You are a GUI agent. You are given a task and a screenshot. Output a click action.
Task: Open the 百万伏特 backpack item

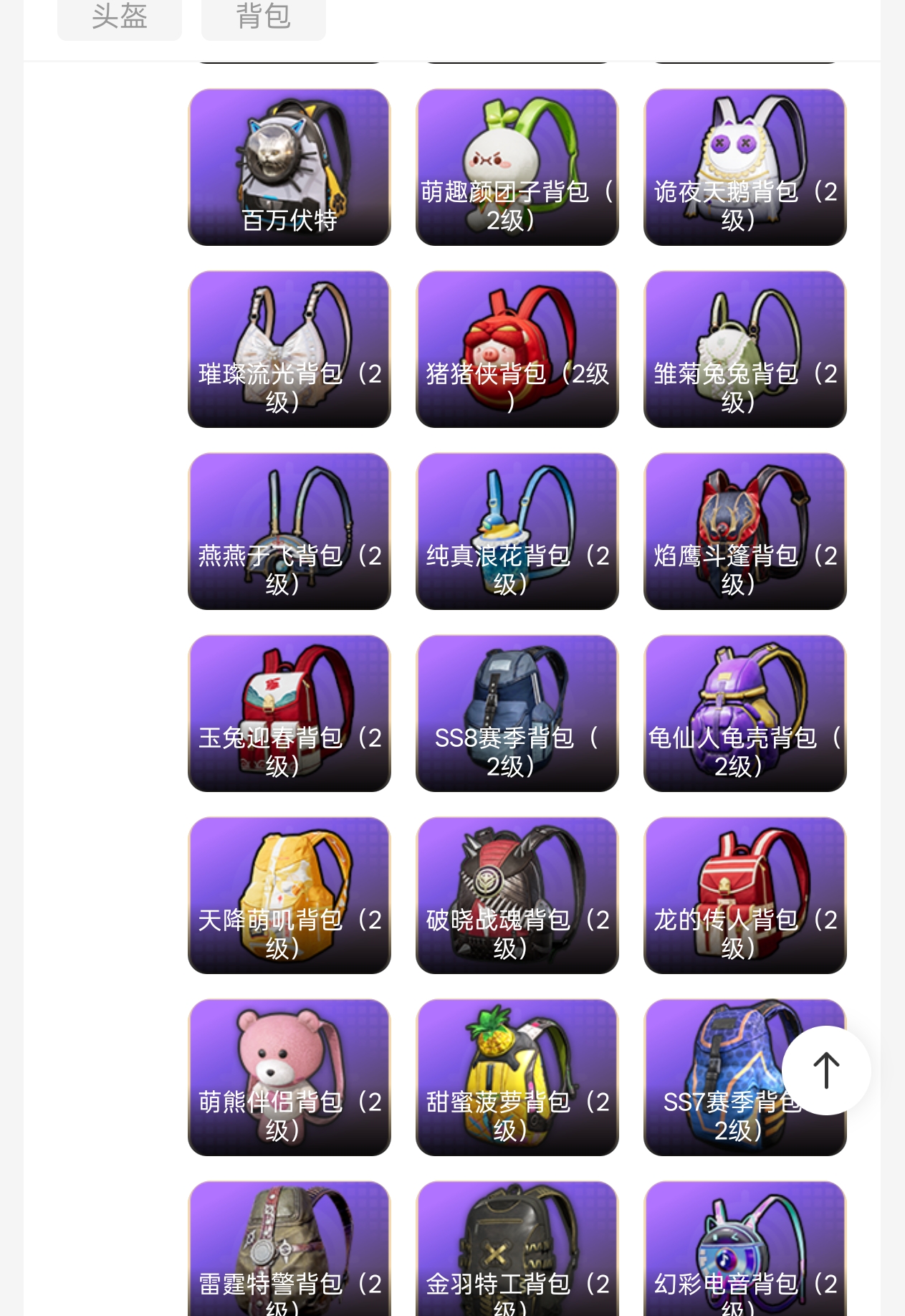tap(289, 167)
